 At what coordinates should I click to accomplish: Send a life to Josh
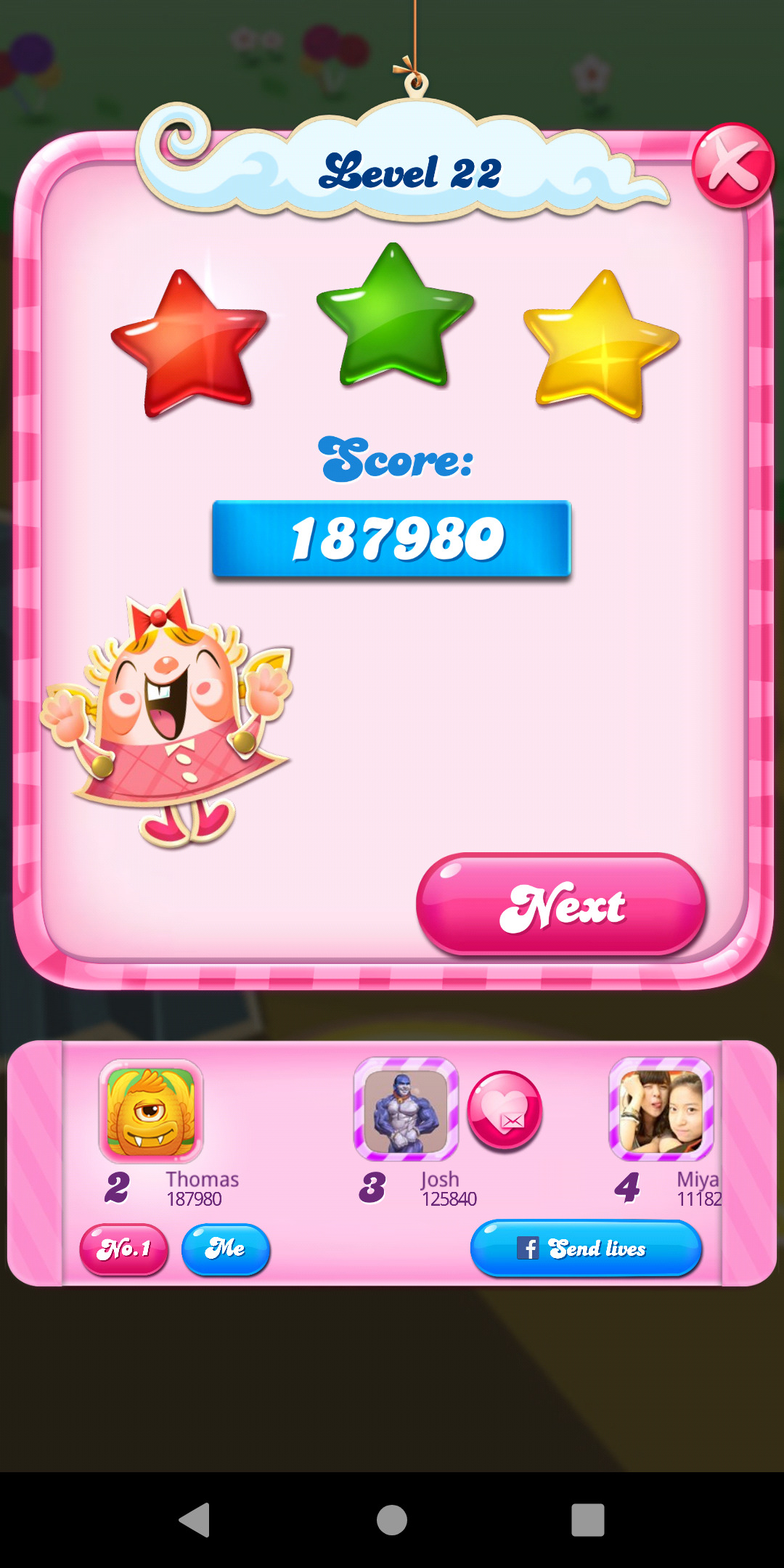505,1110
